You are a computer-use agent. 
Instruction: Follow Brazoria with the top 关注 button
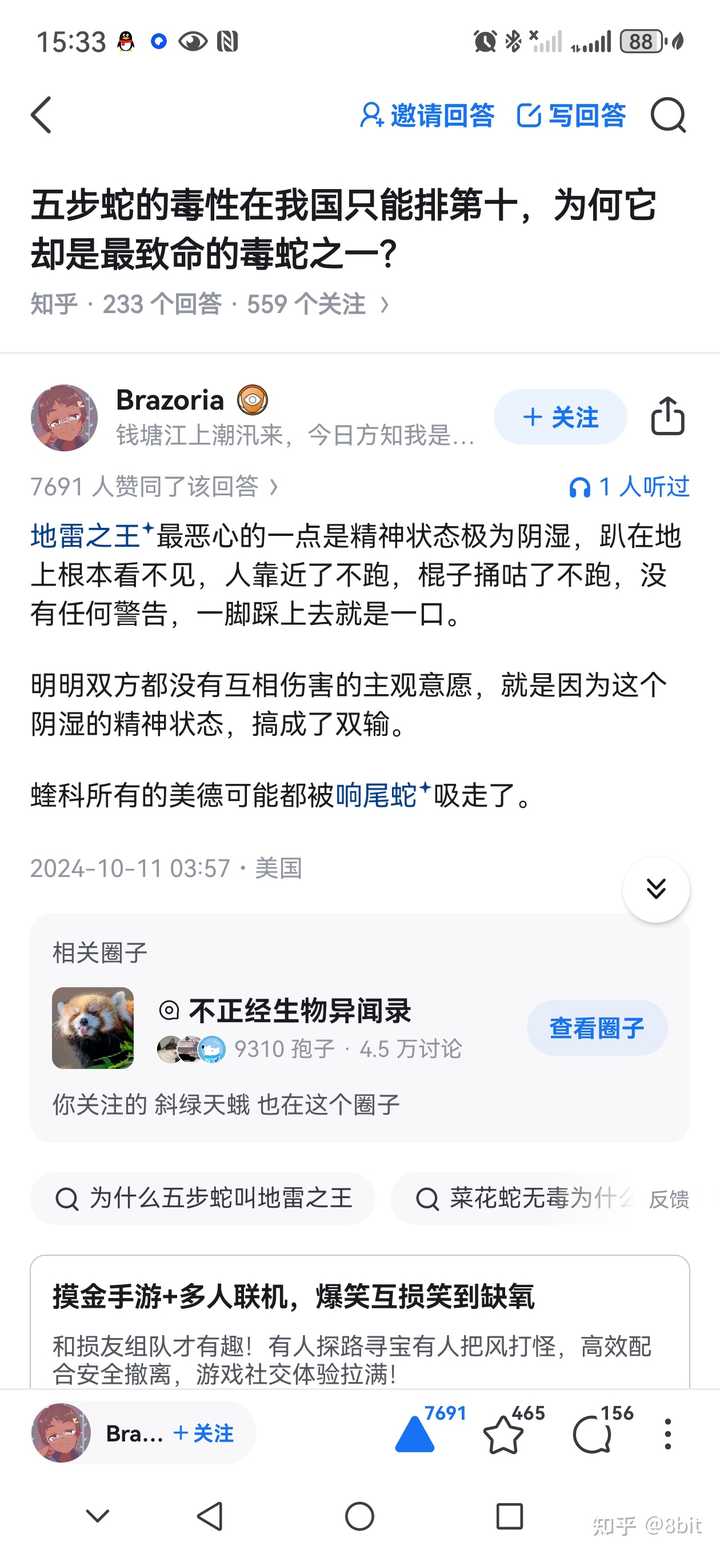coord(560,417)
